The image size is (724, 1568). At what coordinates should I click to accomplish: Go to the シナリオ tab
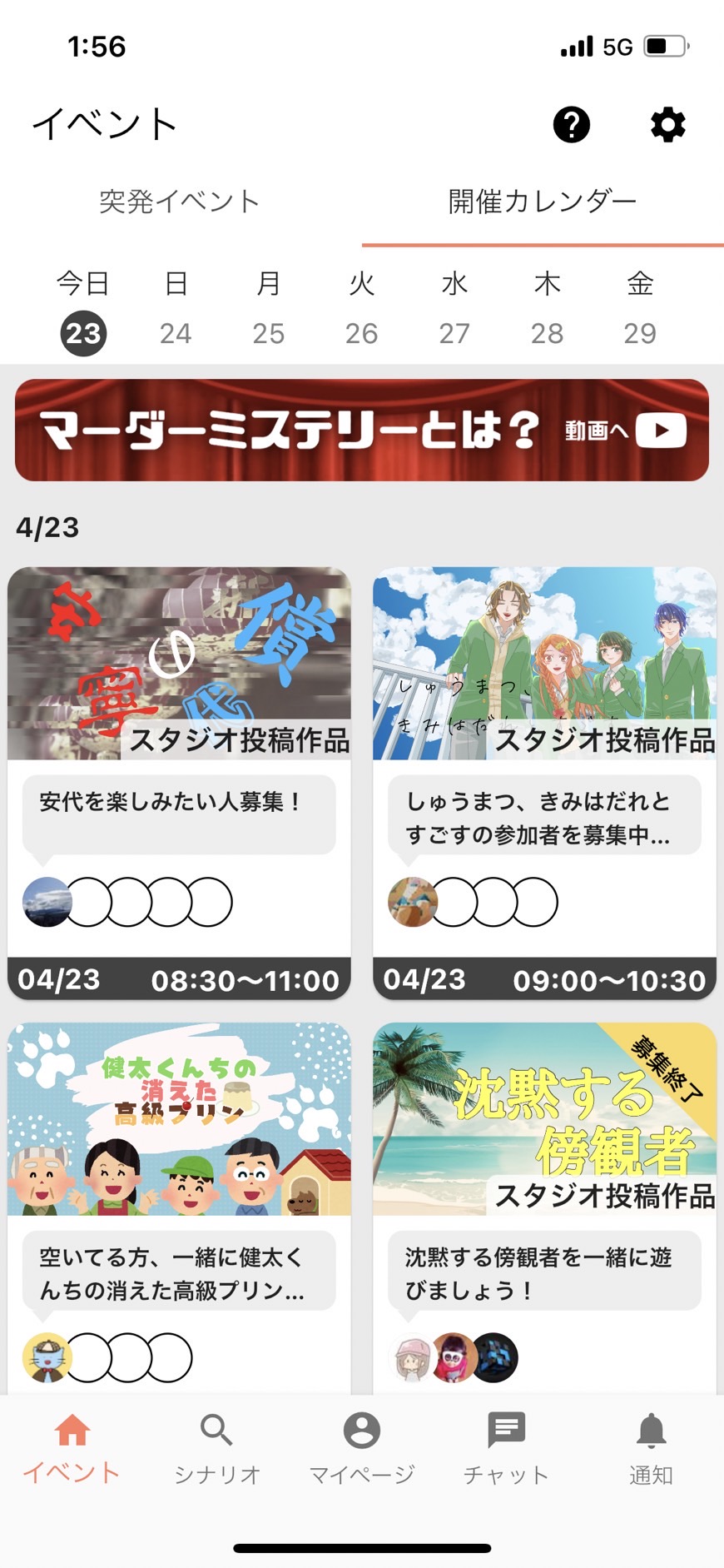[217, 1449]
